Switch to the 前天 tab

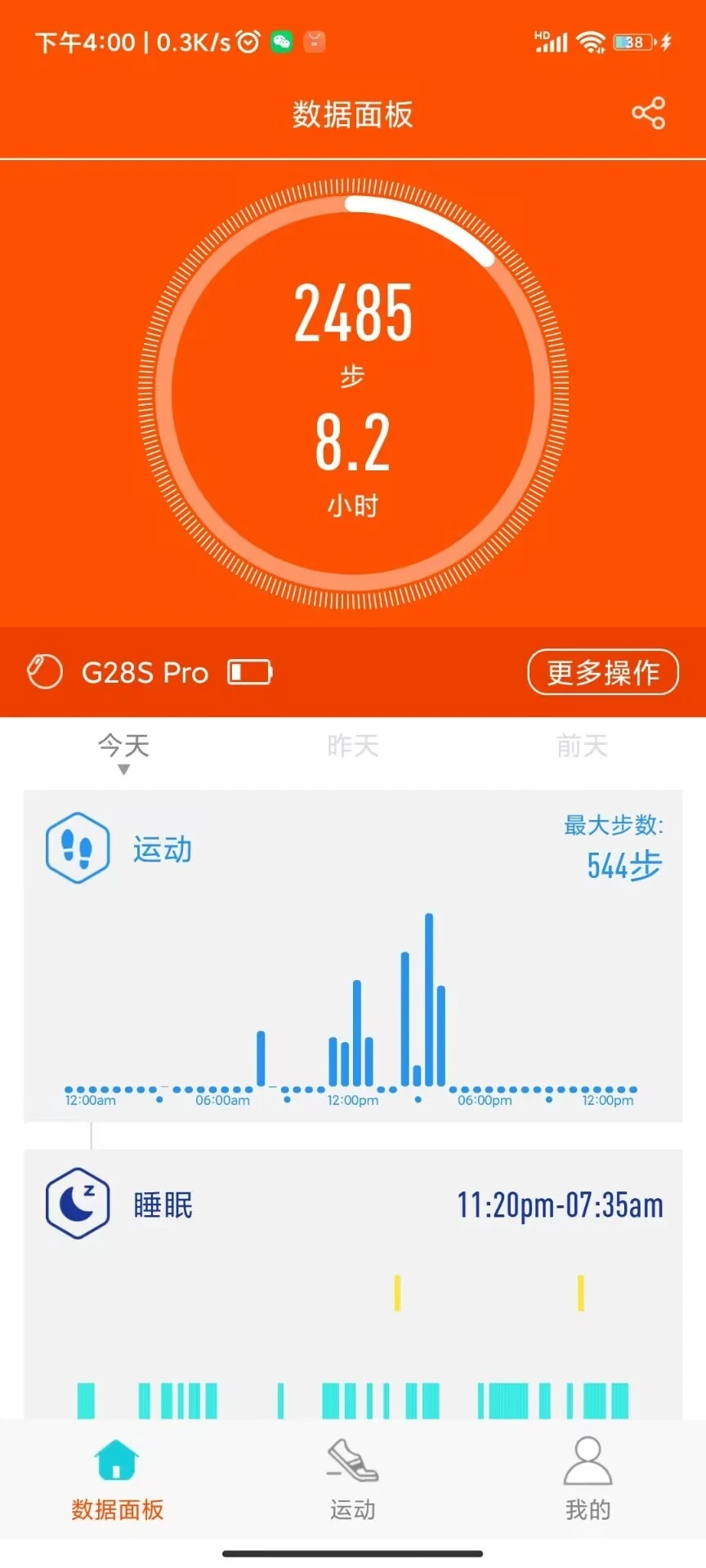[582, 746]
